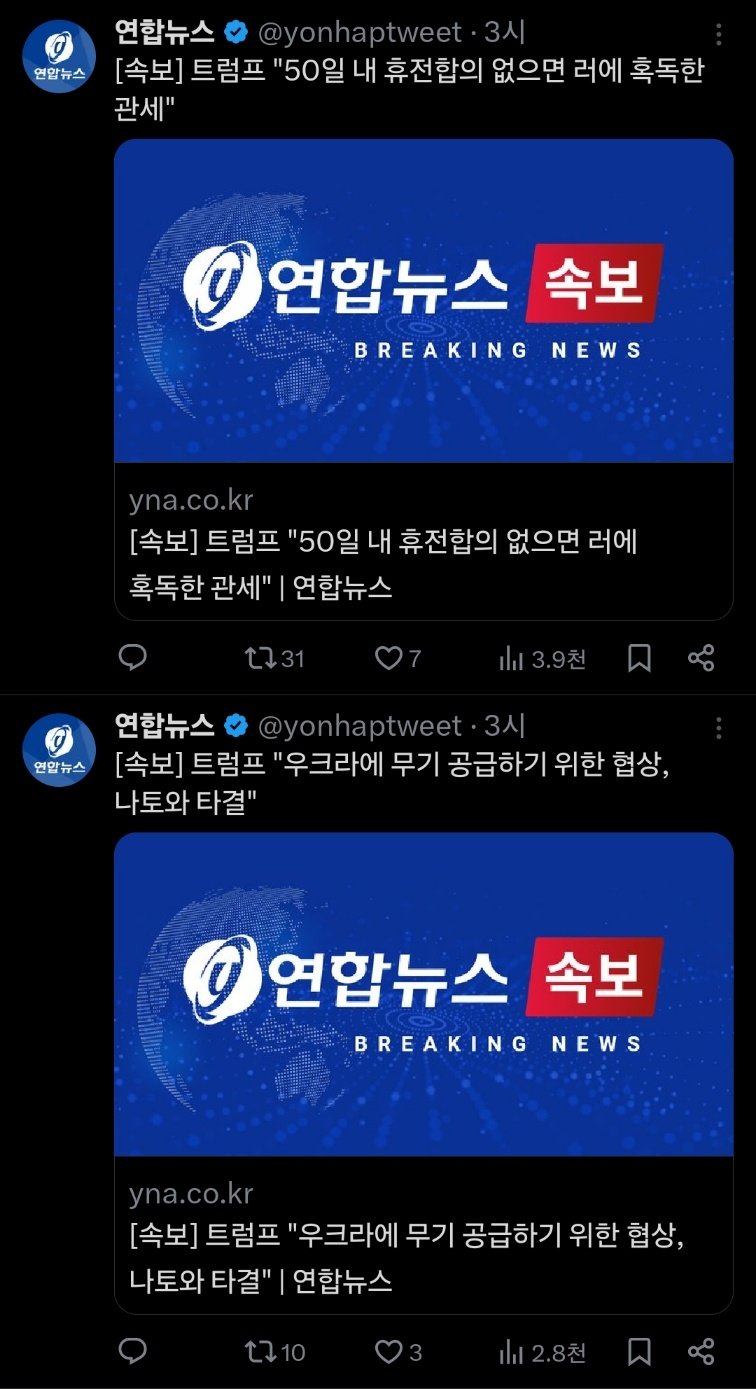Share the 50일 내 휴전합의 tweet
Viewport: 756px width, 1389px height.
tap(702, 658)
